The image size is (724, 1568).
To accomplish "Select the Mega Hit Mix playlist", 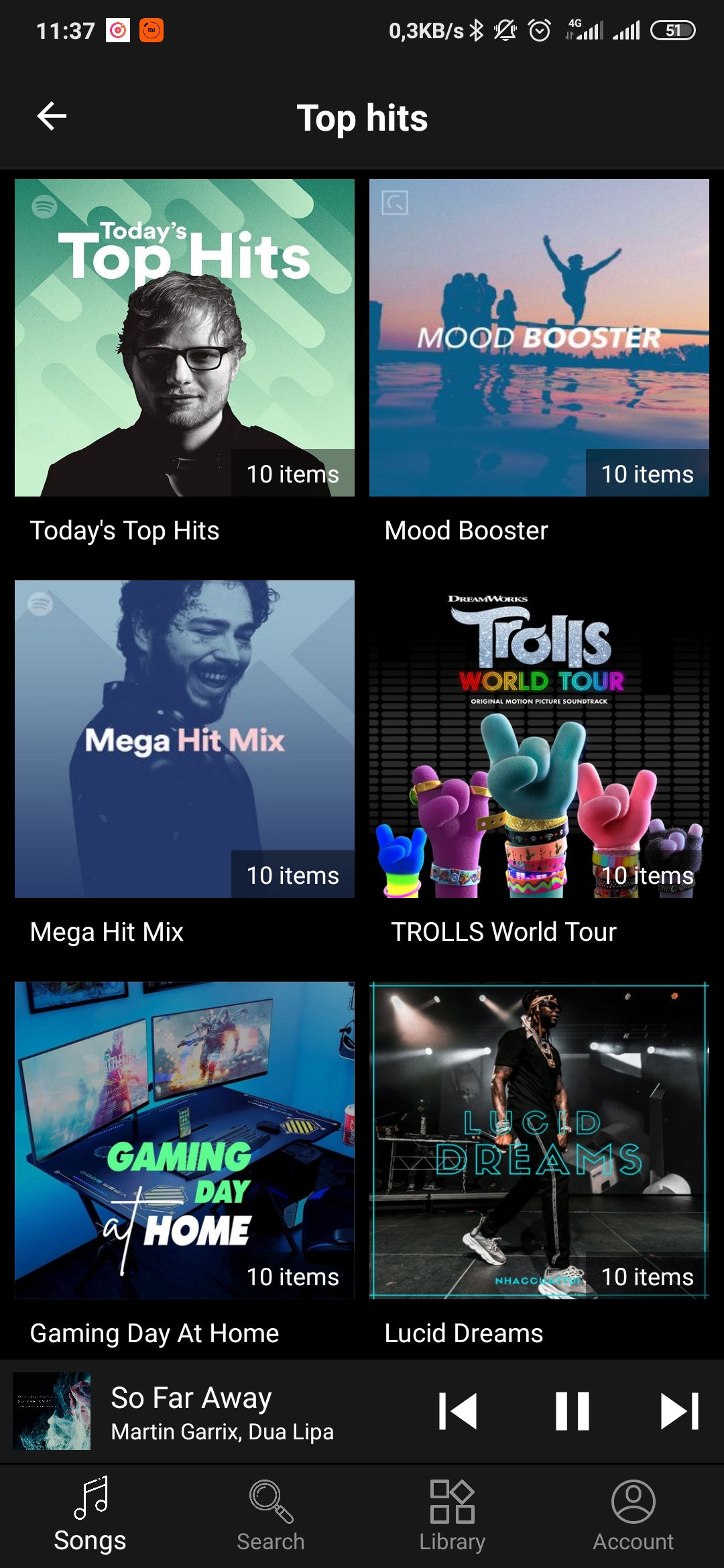I will (x=184, y=739).
